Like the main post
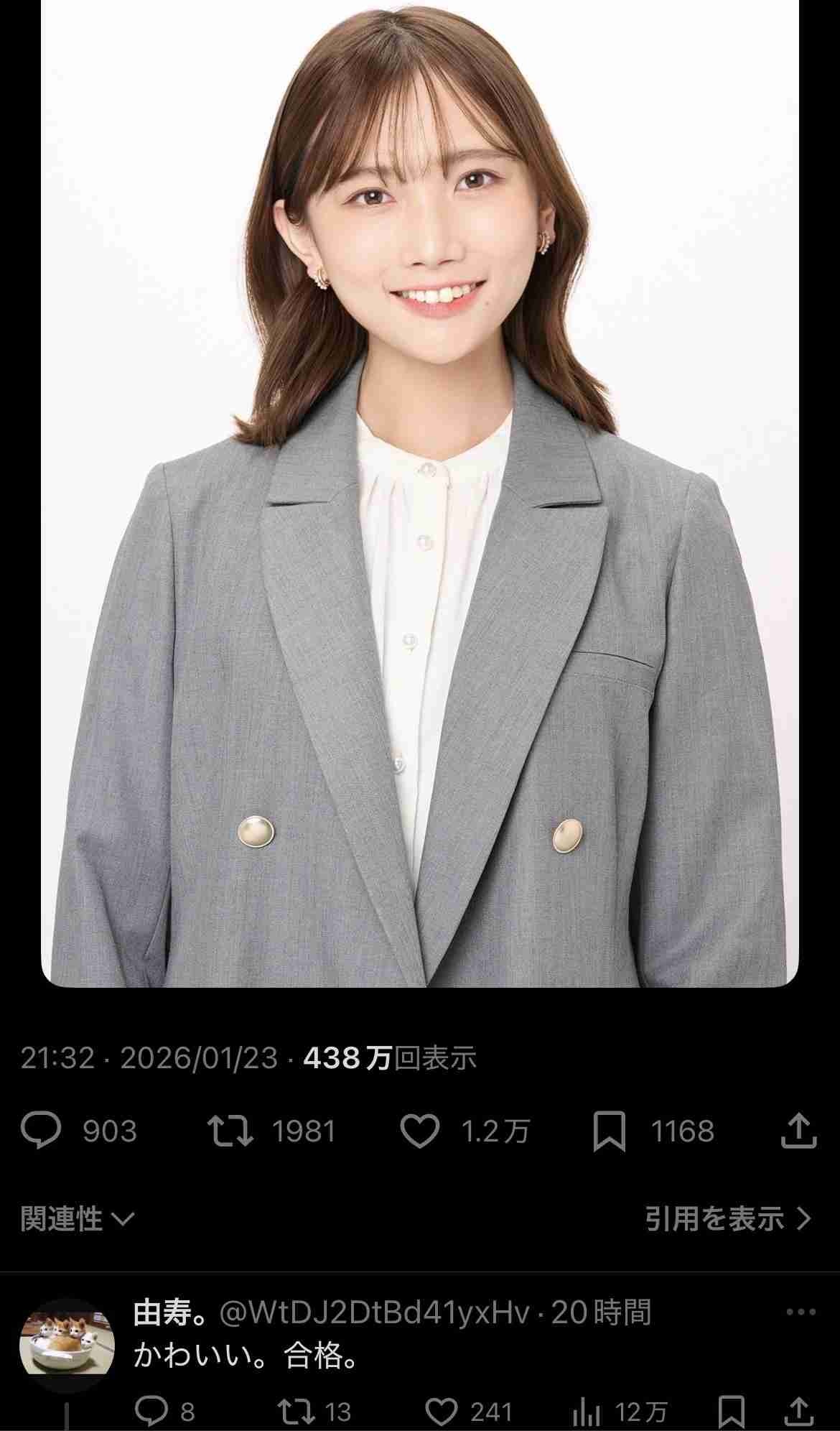The height and width of the screenshot is (1431, 840). (419, 1131)
